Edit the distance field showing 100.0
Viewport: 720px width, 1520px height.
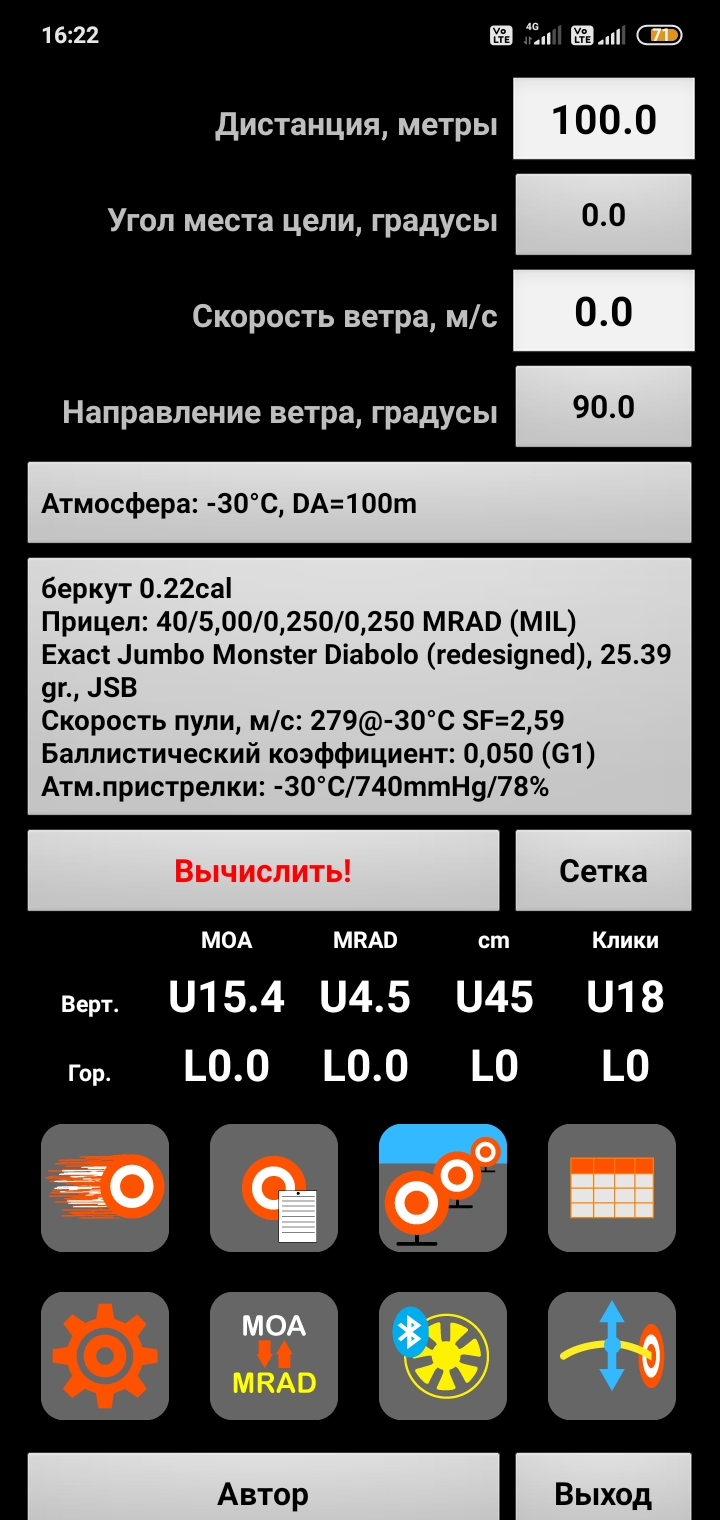[604, 119]
